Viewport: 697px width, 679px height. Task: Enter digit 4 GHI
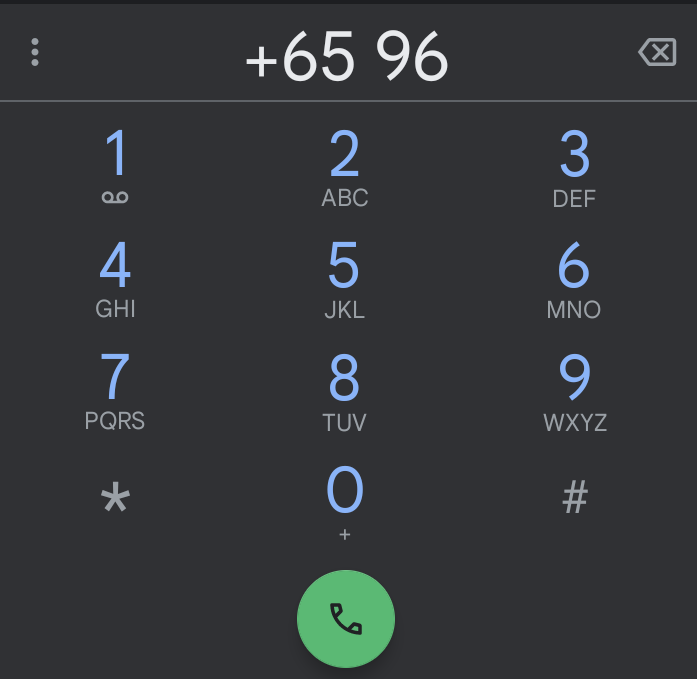coord(116,280)
